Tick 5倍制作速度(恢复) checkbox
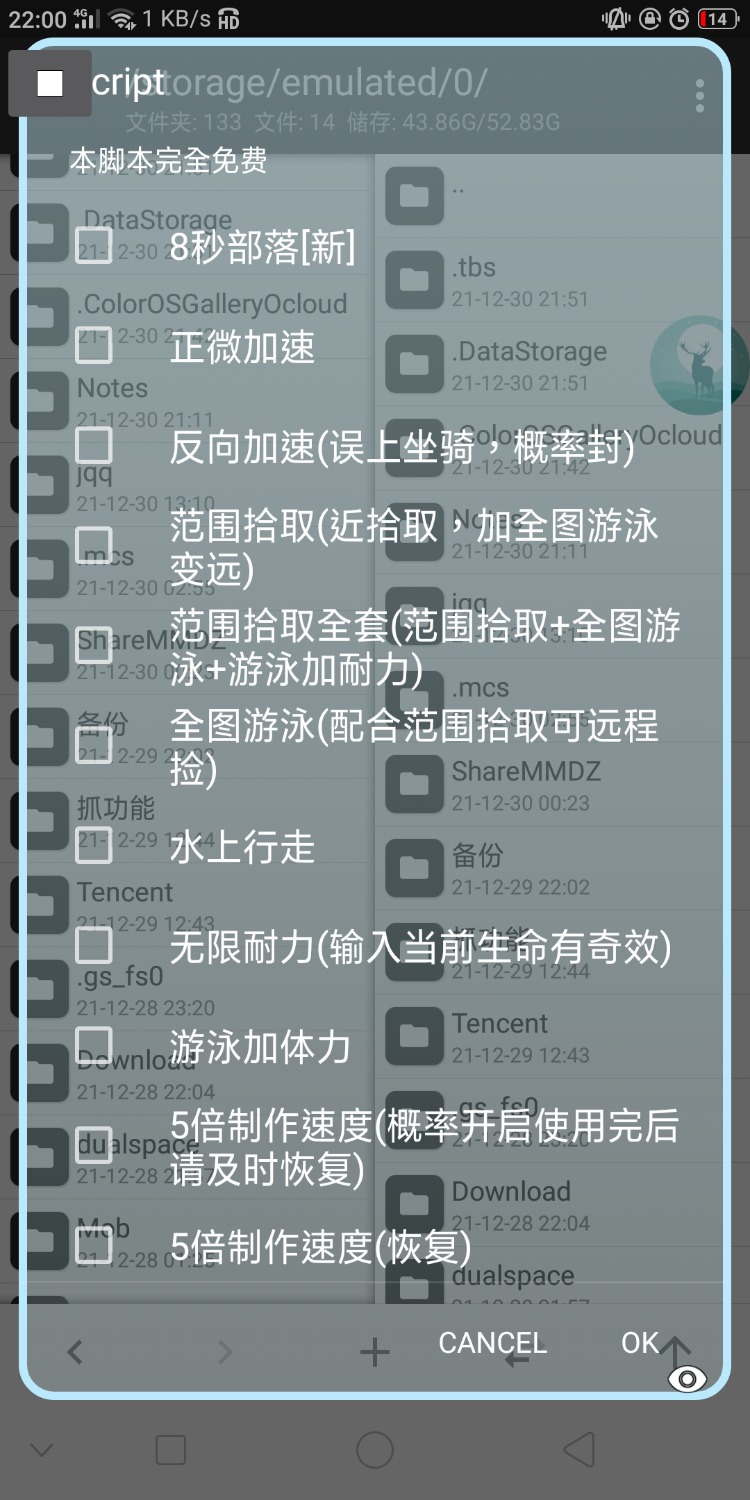This screenshot has height=1500, width=750. [x=94, y=1246]
